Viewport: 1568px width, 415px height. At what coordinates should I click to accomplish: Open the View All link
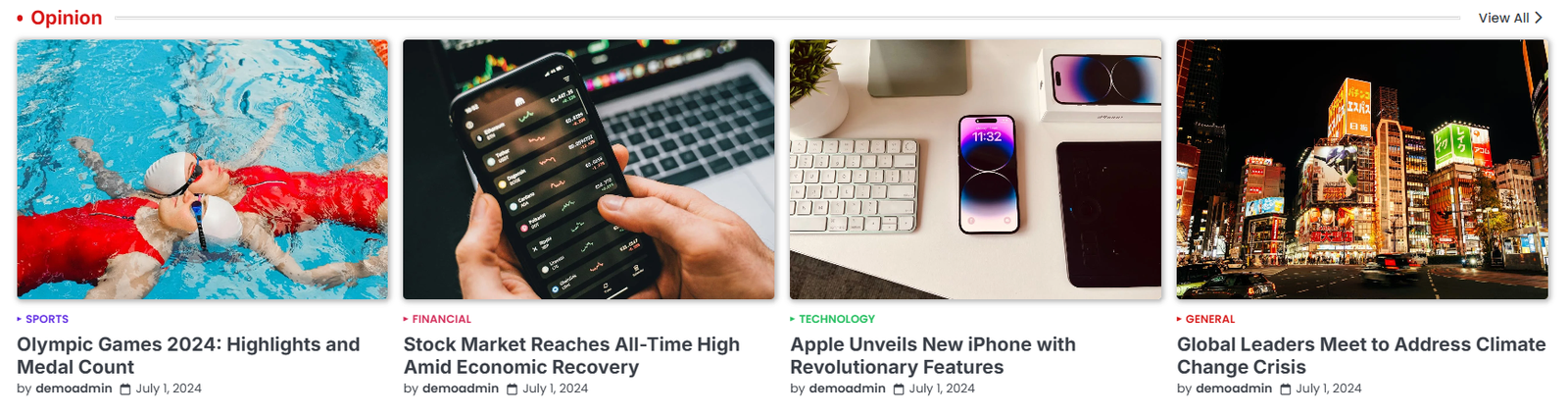point(1509,18)
